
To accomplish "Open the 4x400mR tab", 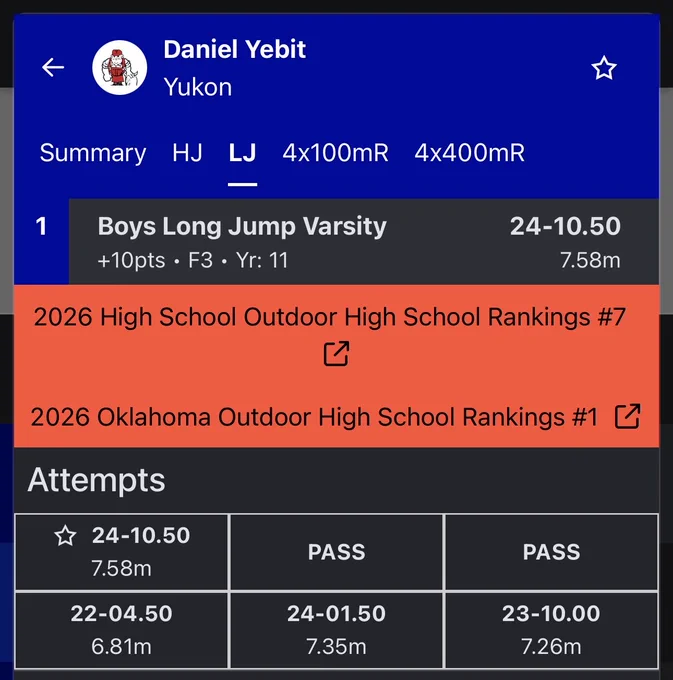I will point(470,153).
